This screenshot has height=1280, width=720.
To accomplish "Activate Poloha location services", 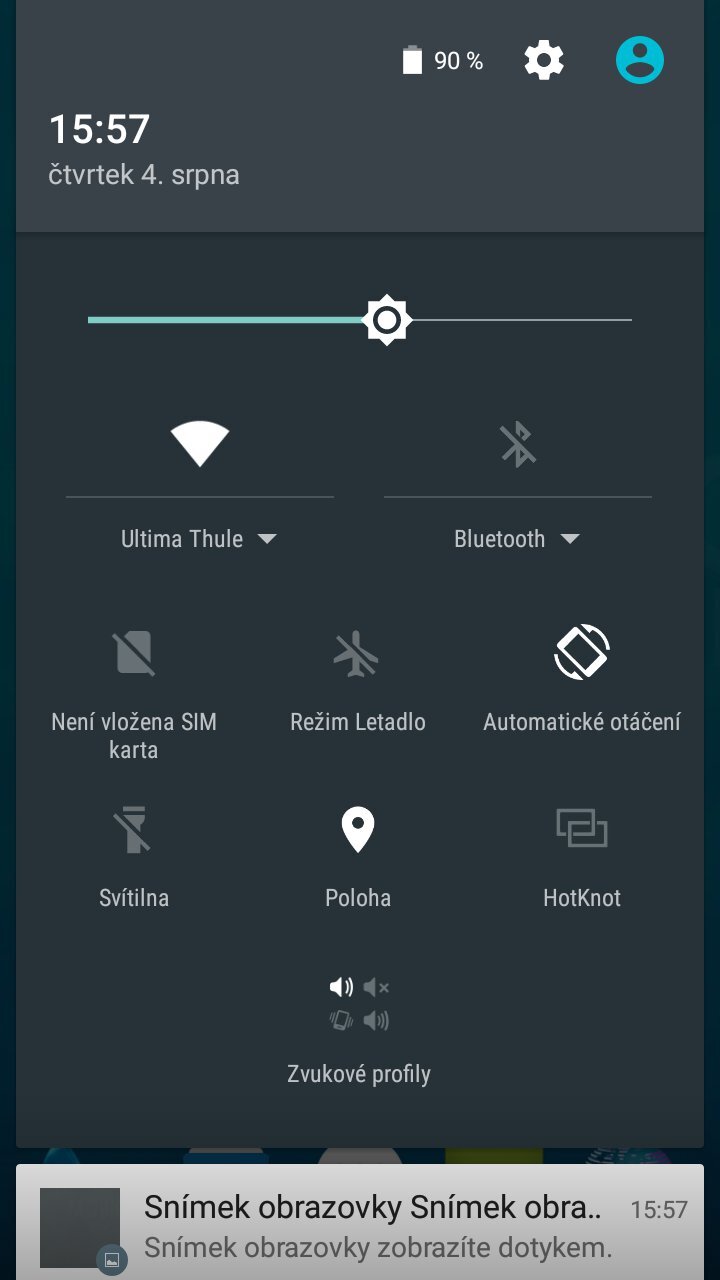I will click(x=357, y=828).
